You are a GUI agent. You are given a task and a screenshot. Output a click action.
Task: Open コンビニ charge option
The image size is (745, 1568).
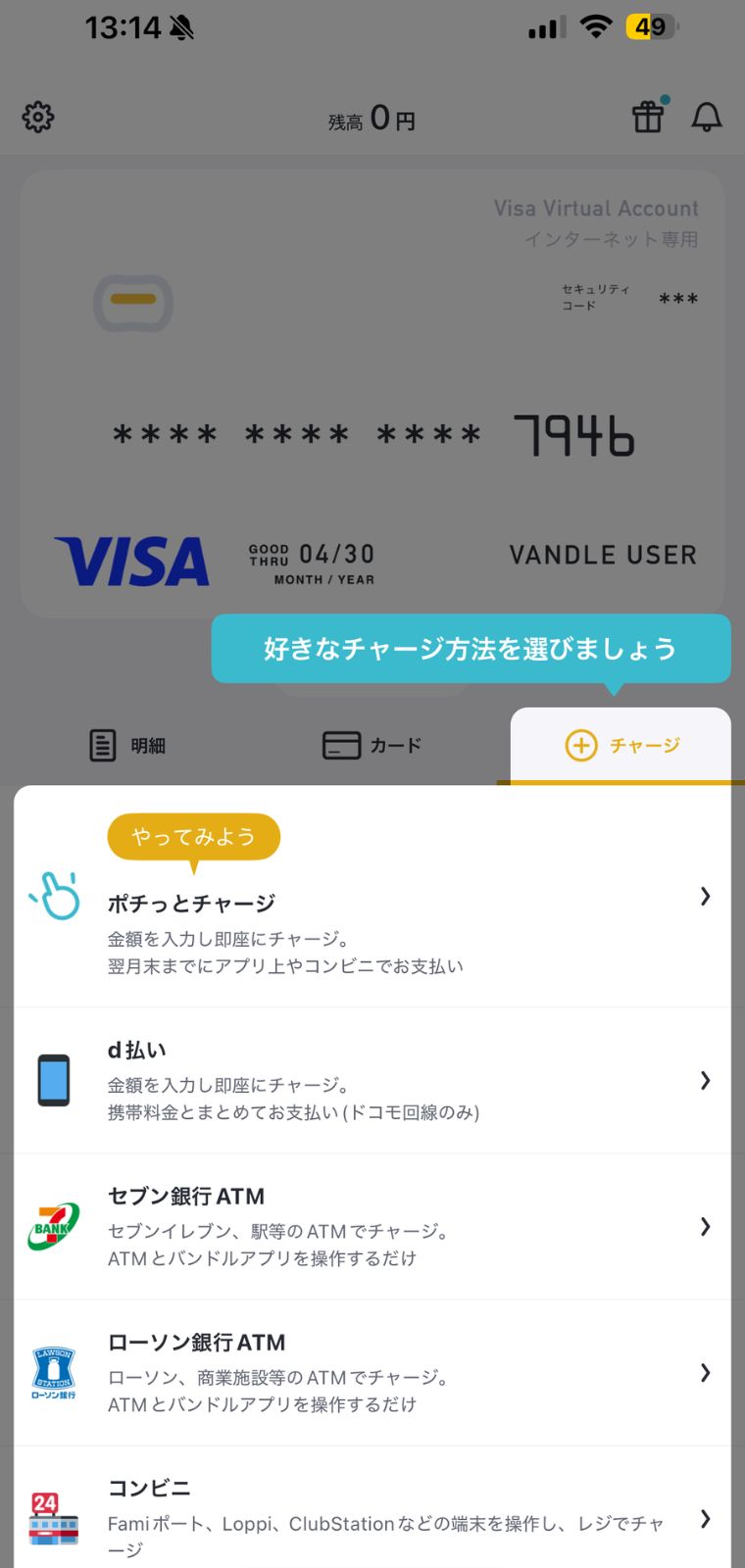click(x=372, y=1509)
